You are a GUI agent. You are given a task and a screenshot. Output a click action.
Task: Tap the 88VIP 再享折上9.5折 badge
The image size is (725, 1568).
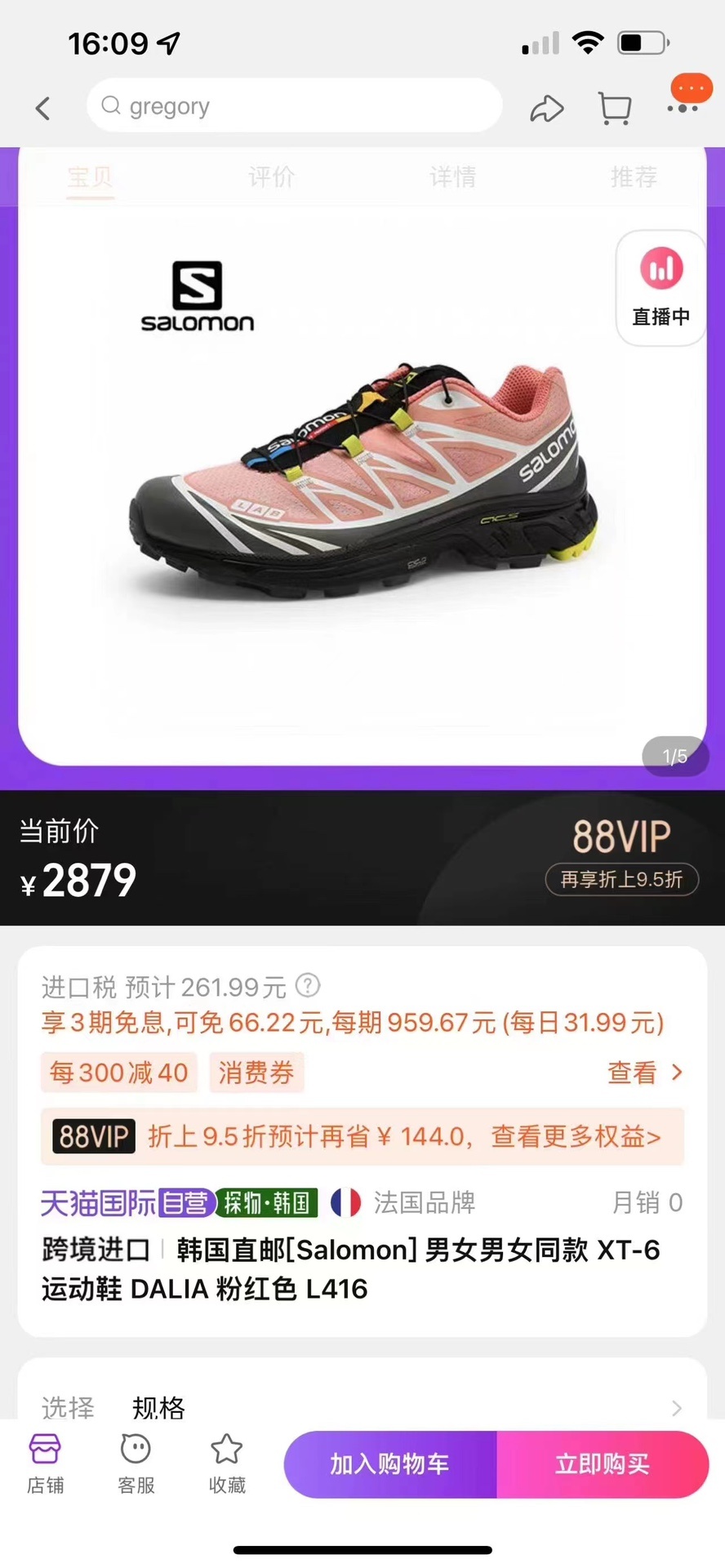621,879
